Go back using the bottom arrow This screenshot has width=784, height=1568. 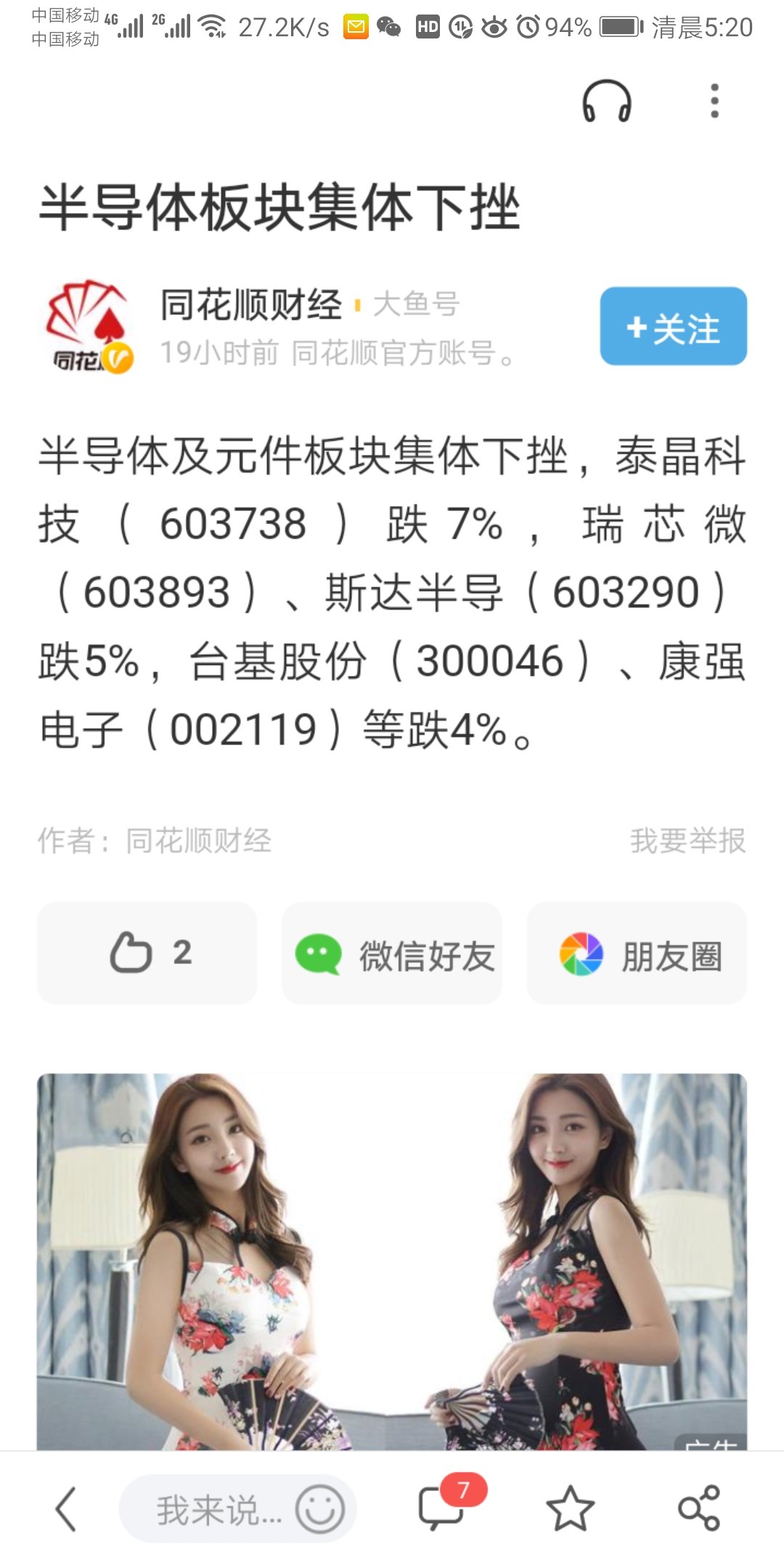coord(66,1509)
